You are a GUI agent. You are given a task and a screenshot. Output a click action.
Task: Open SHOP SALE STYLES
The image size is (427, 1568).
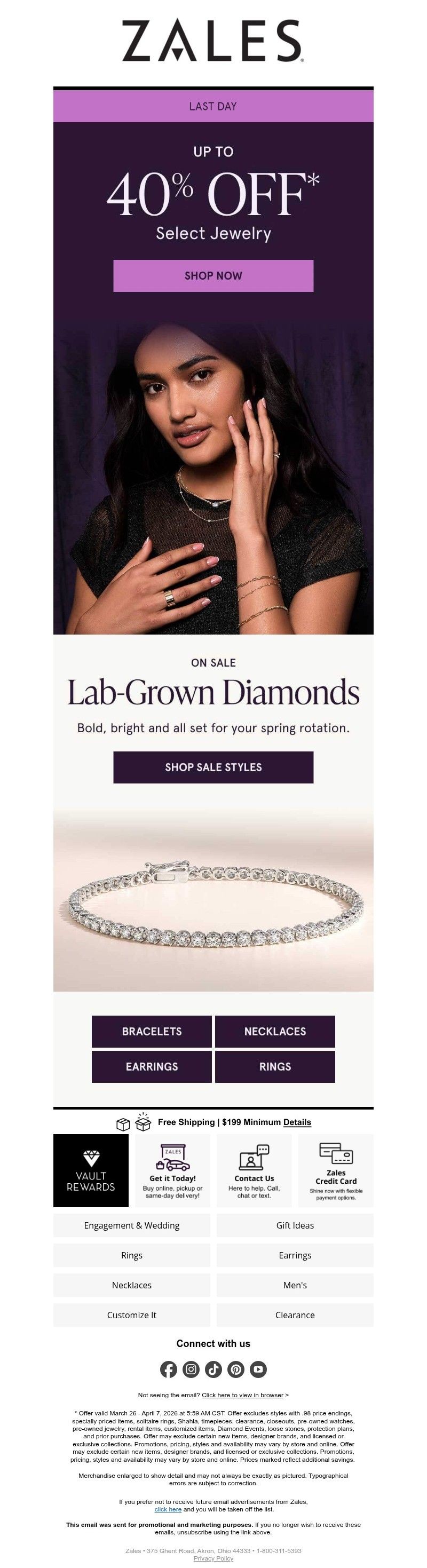213,767
